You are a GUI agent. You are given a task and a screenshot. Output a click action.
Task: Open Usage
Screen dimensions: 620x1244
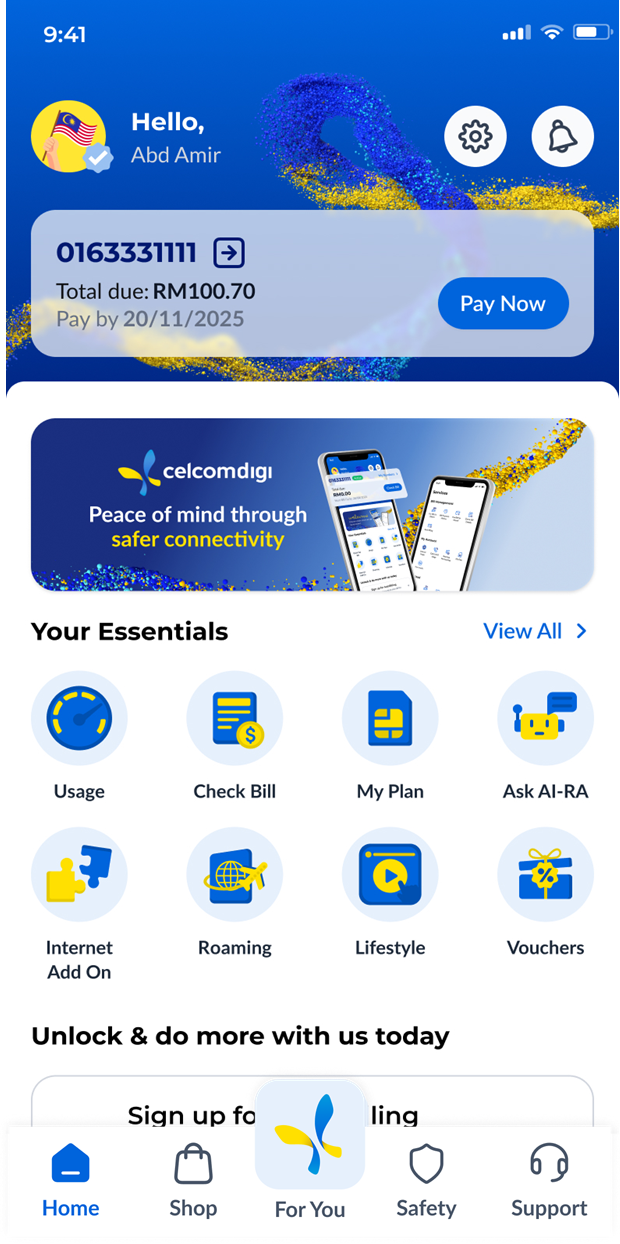(79, 718)
